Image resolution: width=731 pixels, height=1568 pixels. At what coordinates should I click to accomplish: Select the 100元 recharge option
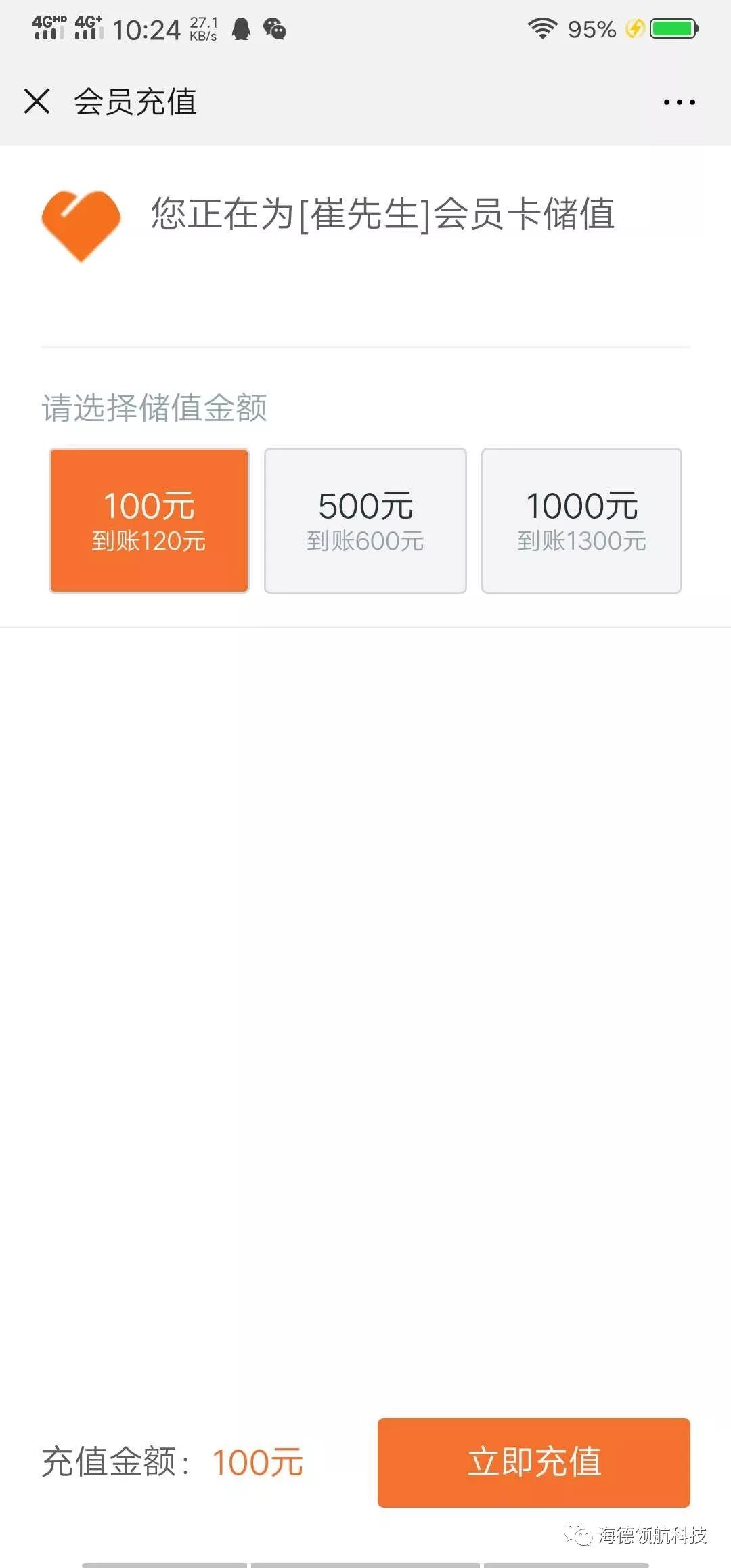tap(149, 521)
